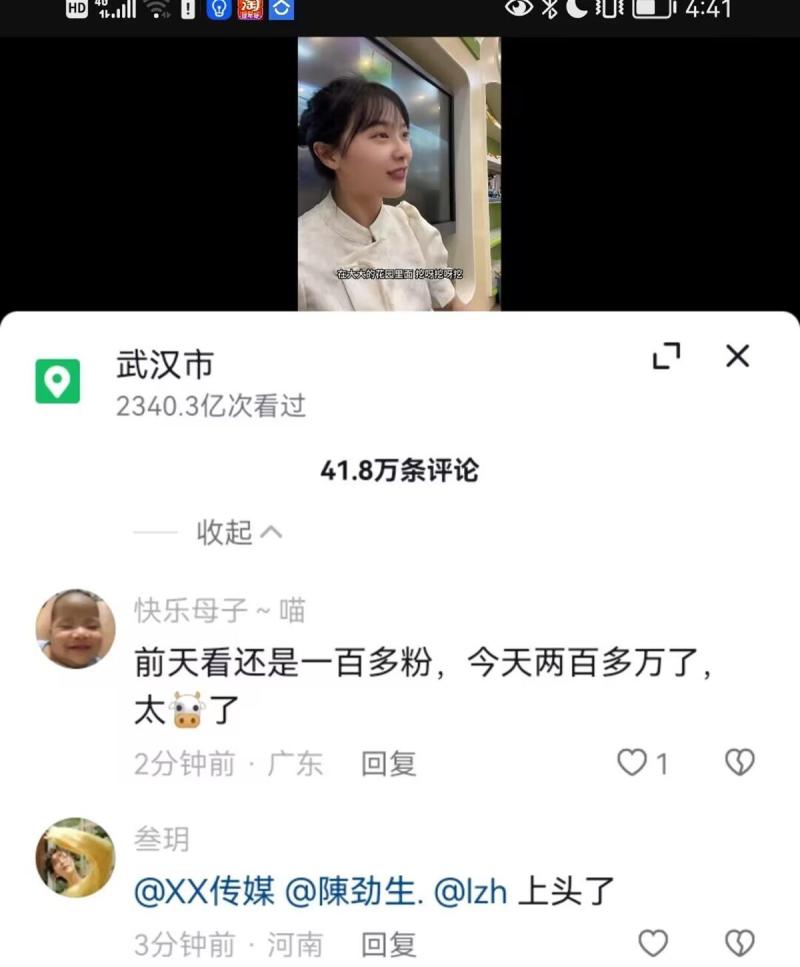
Task: Open the 武汉市 location page
Action: click(165, 365)
